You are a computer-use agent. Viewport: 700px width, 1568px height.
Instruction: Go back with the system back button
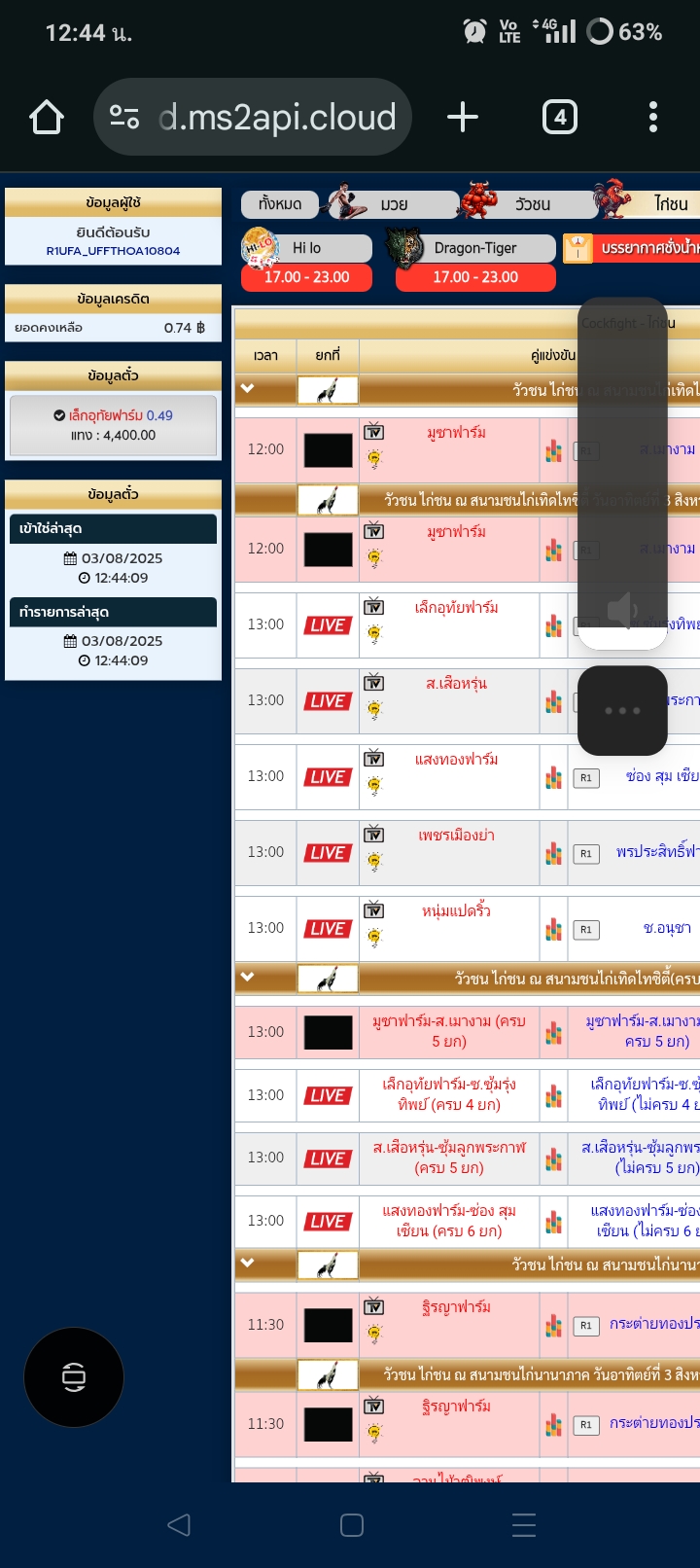179,1524
